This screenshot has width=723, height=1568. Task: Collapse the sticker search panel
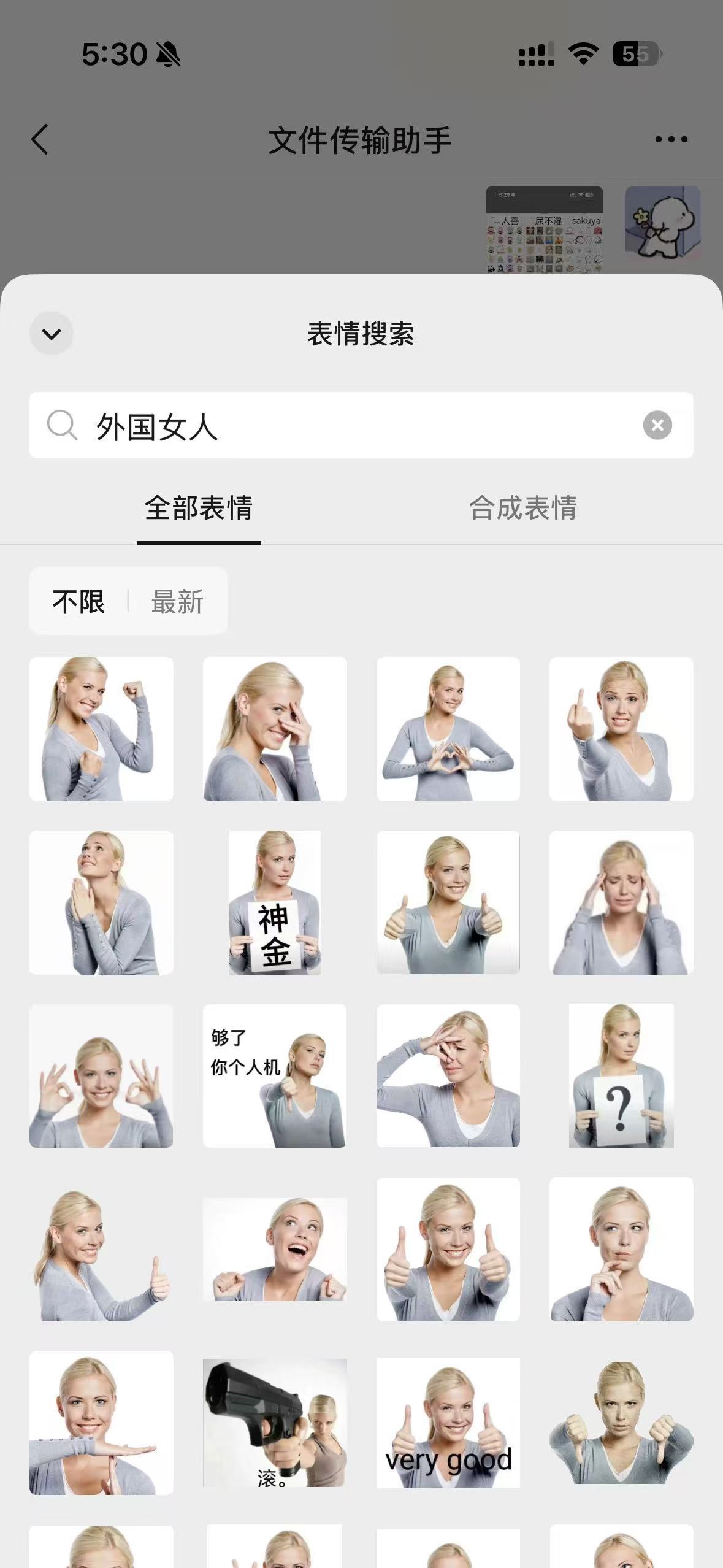pyautogui.click(x=52, y=334)
